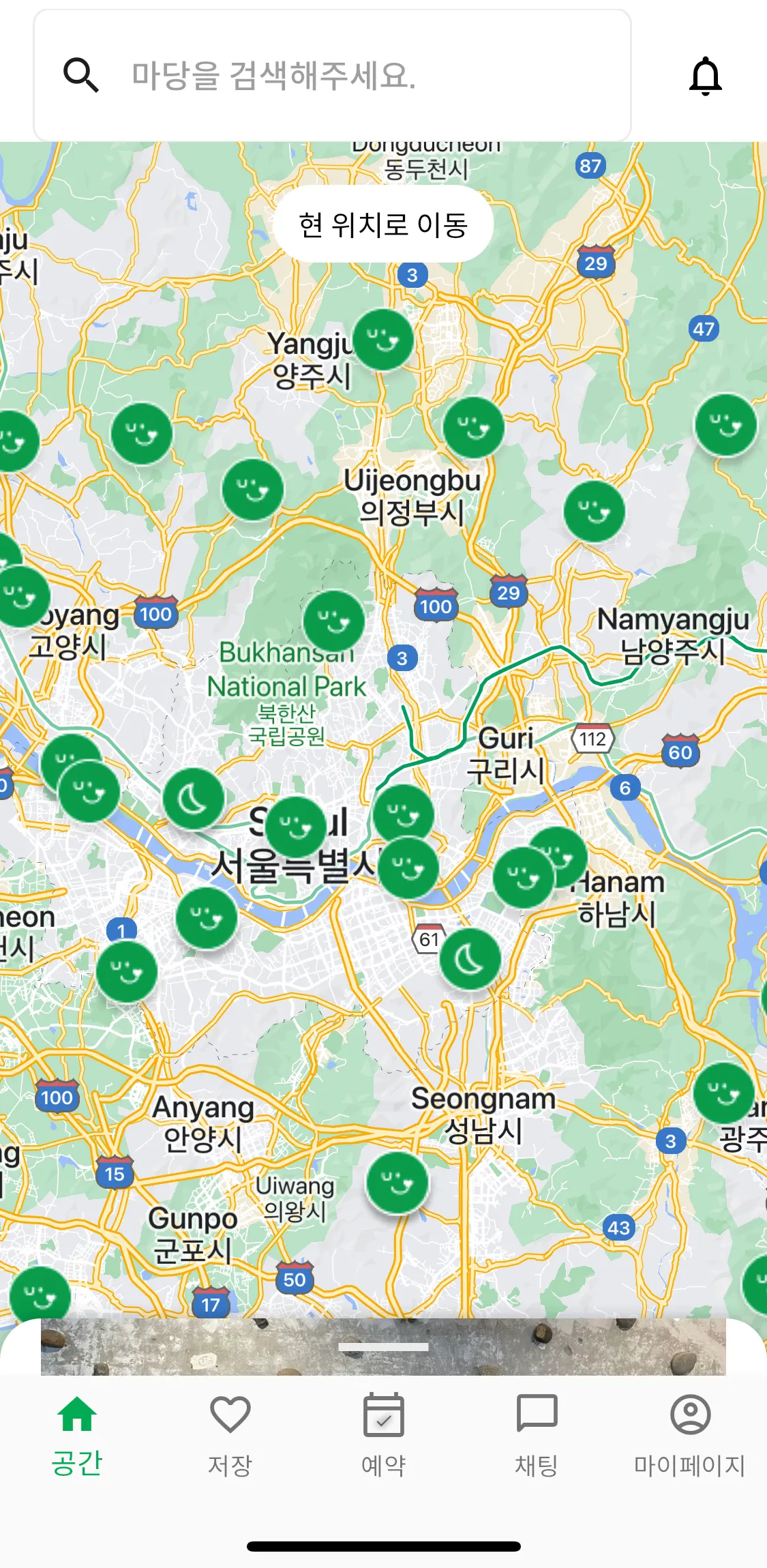Tap the 현 위치로 이동 button

pos(383,224)
